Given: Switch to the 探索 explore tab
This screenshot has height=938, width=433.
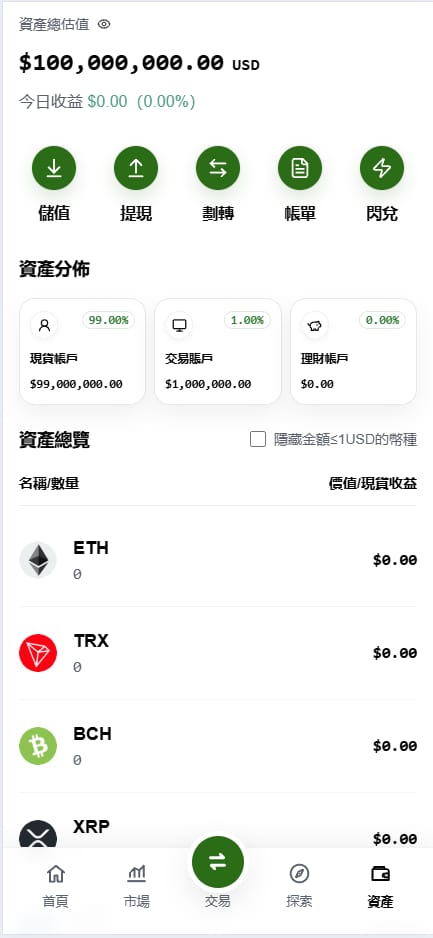Looking at the screenshot, I should coord(299,886).
